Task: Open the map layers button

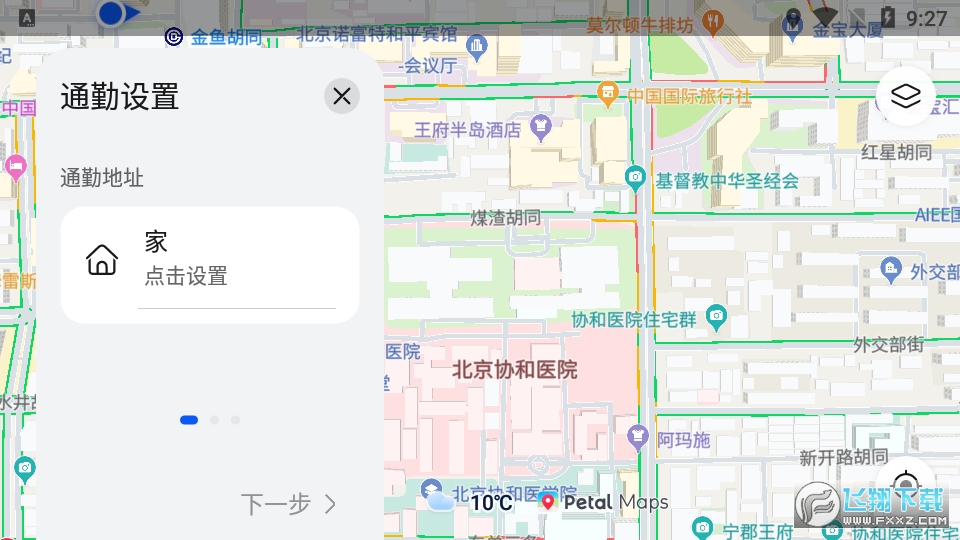Action: (905, 96)
